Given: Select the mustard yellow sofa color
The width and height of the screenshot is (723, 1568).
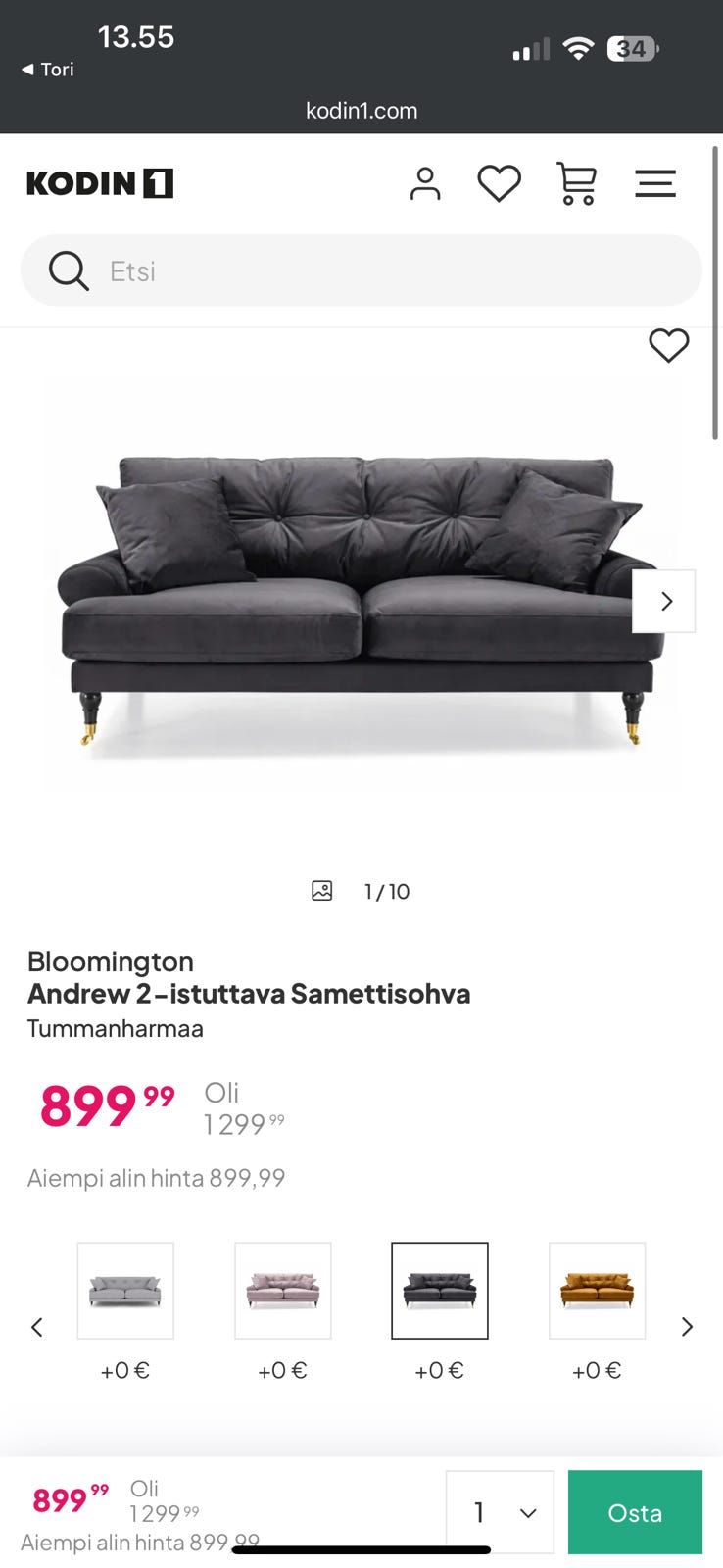Looking at the screenshot, I should (x=598, y=1291).
